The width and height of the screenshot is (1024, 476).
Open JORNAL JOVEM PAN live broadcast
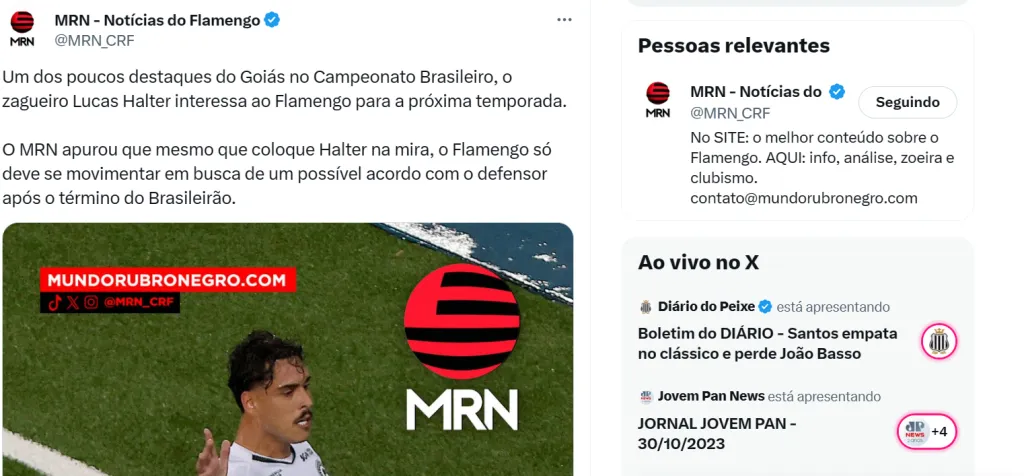716,433
